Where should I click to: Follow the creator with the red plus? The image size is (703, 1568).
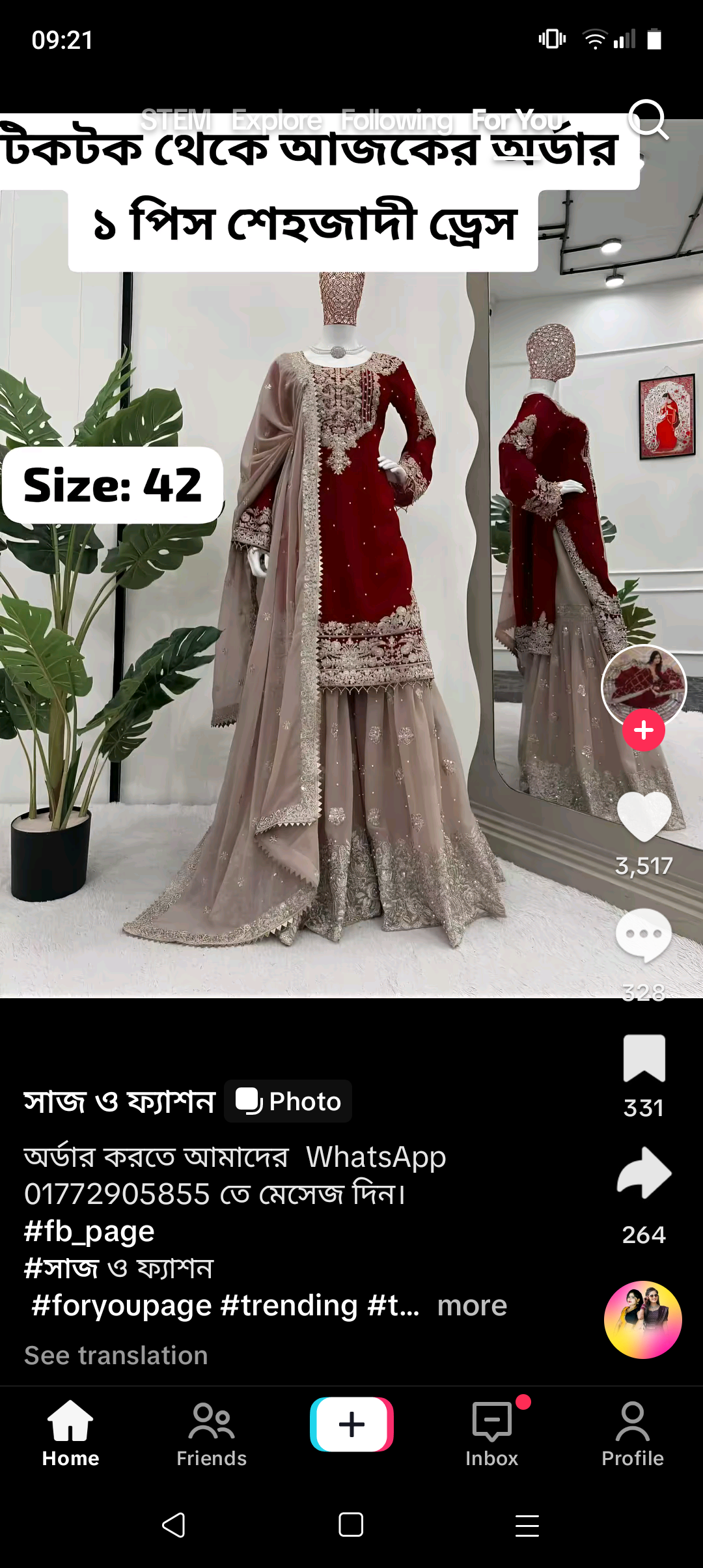pos(644,730)
